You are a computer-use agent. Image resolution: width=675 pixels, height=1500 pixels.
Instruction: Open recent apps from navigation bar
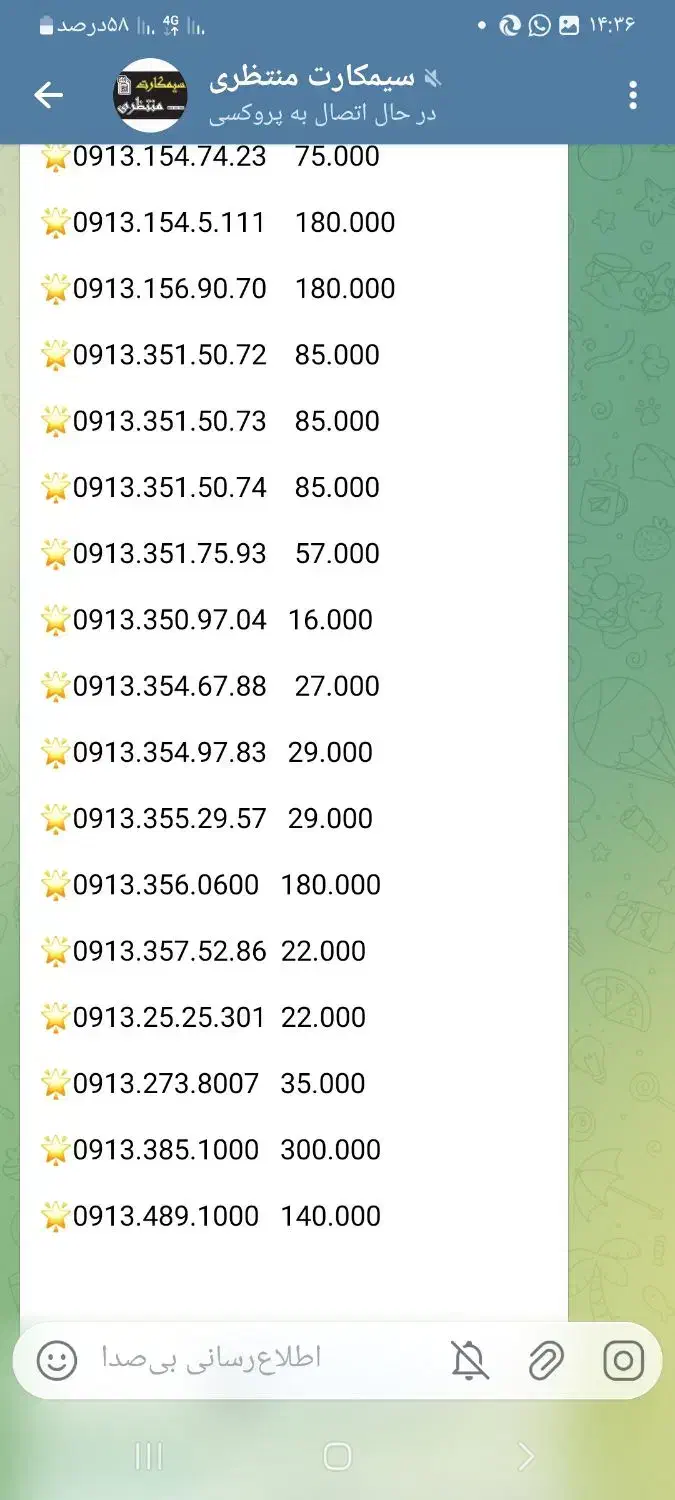[x=148, y=1456]
